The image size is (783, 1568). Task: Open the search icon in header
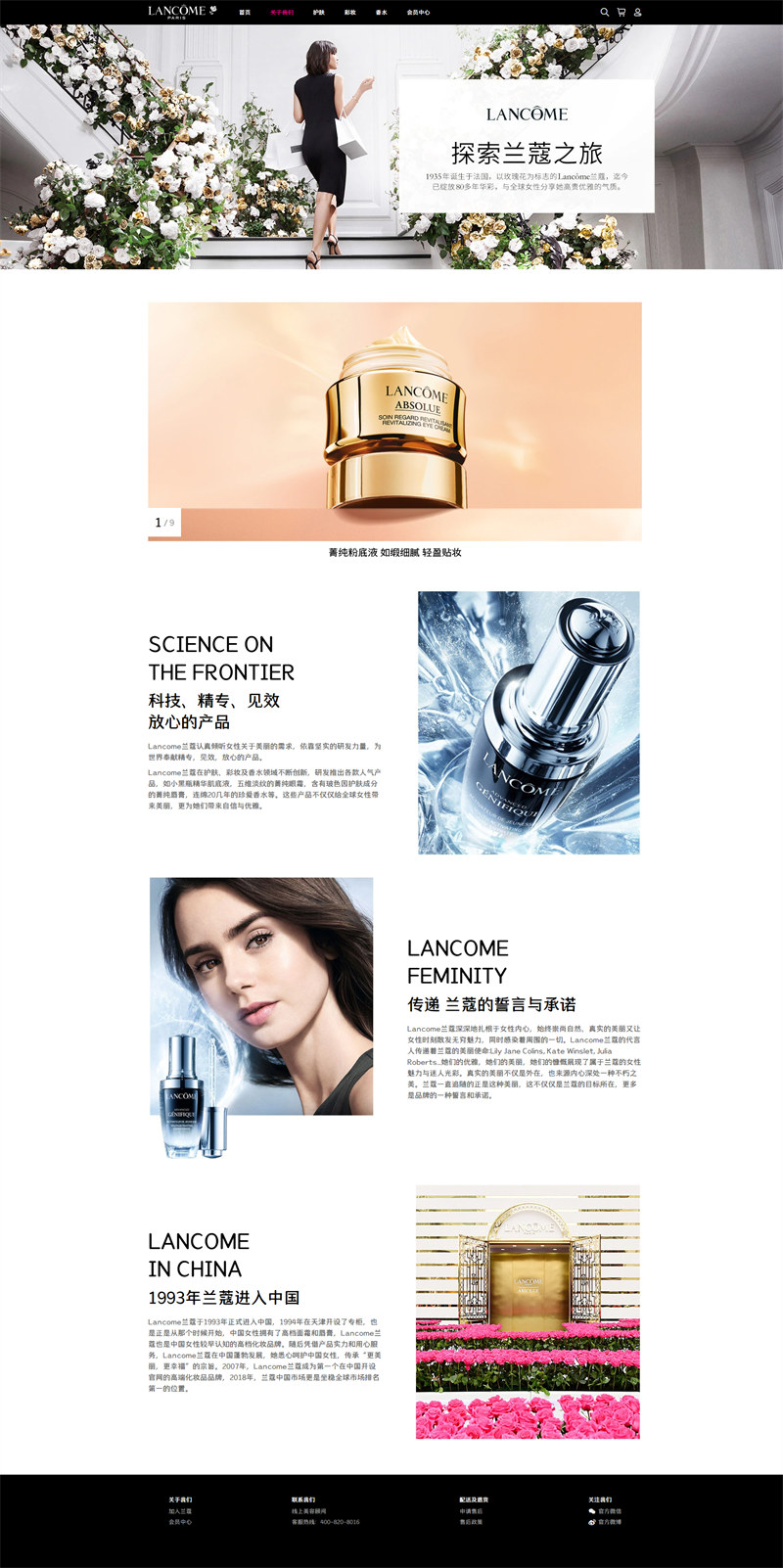pyautogui.click(x=604, y=12)
